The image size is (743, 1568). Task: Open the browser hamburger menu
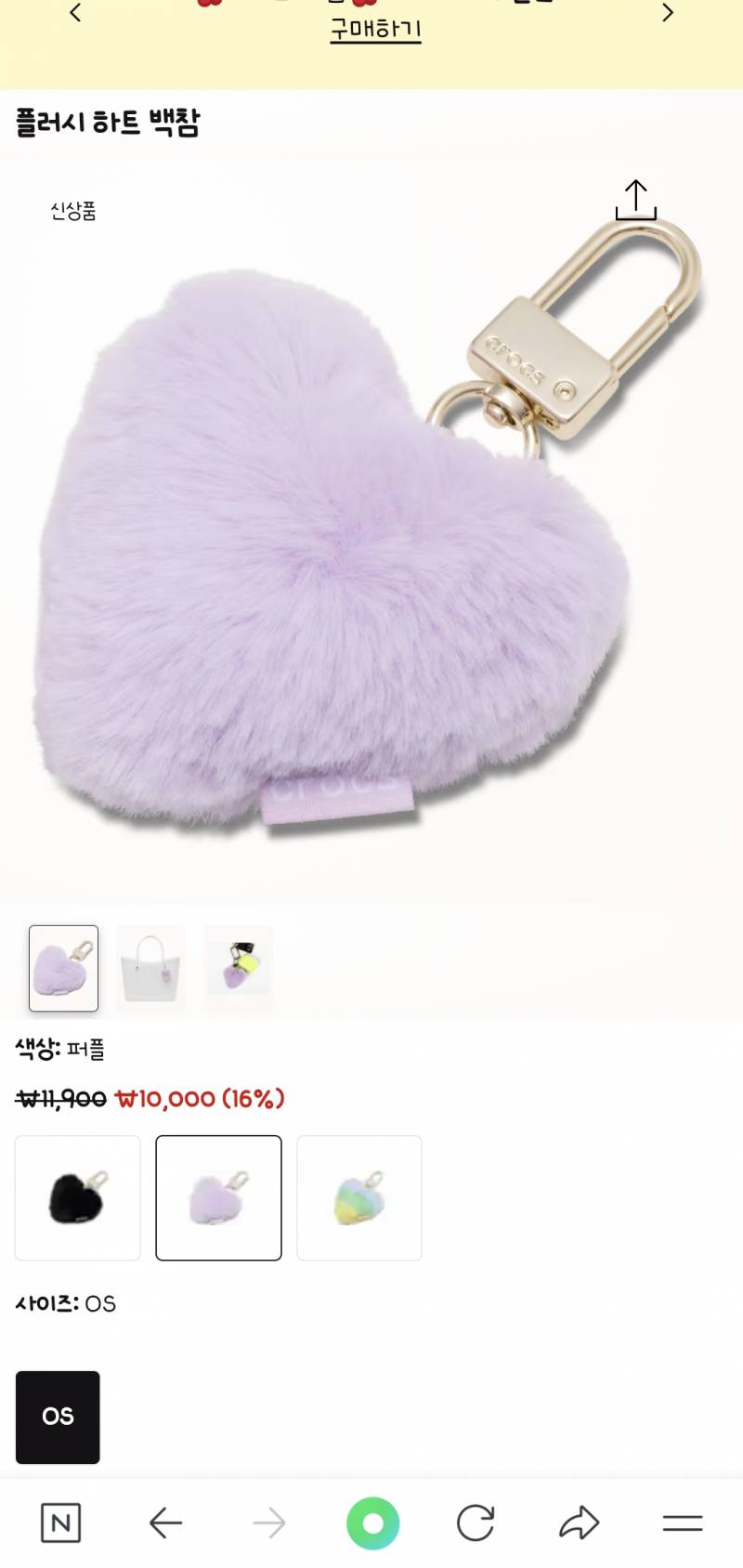point(683,1522)
